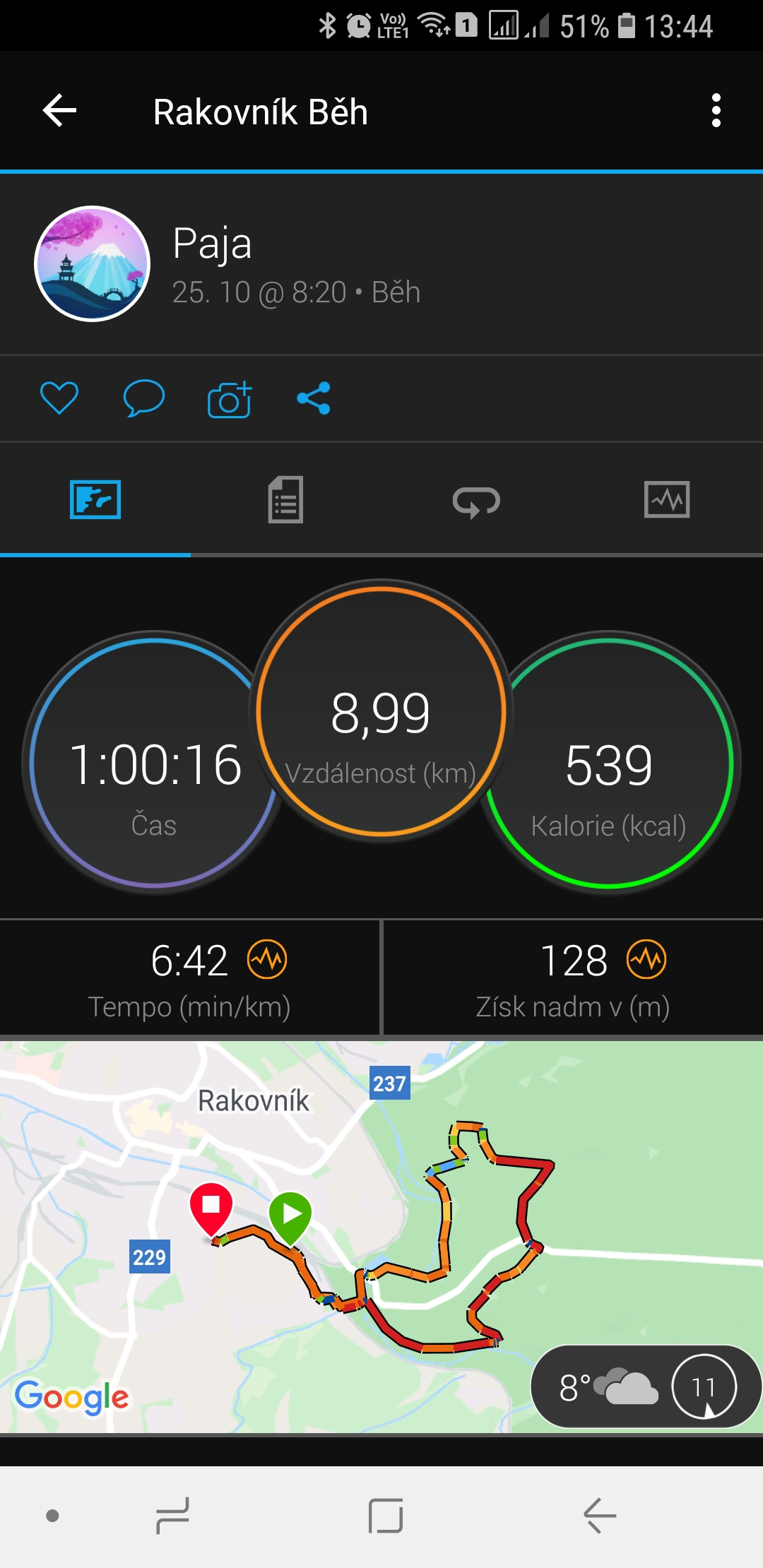The height and width of the screenshot is (1568, 763).
Task: Switch to the charts tab
Action: point(667,499)
